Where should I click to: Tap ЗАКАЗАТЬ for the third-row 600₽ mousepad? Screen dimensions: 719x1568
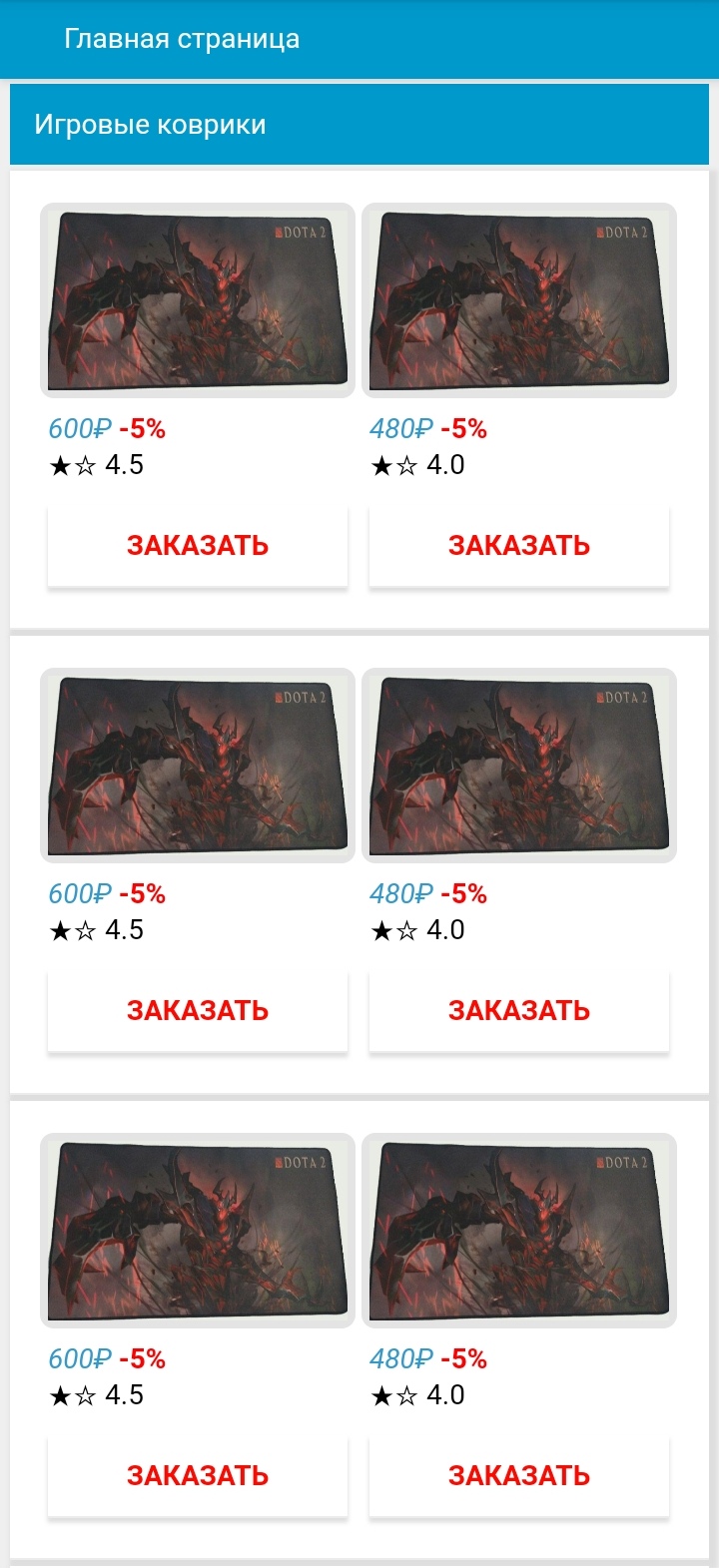tap(198, 1476)
